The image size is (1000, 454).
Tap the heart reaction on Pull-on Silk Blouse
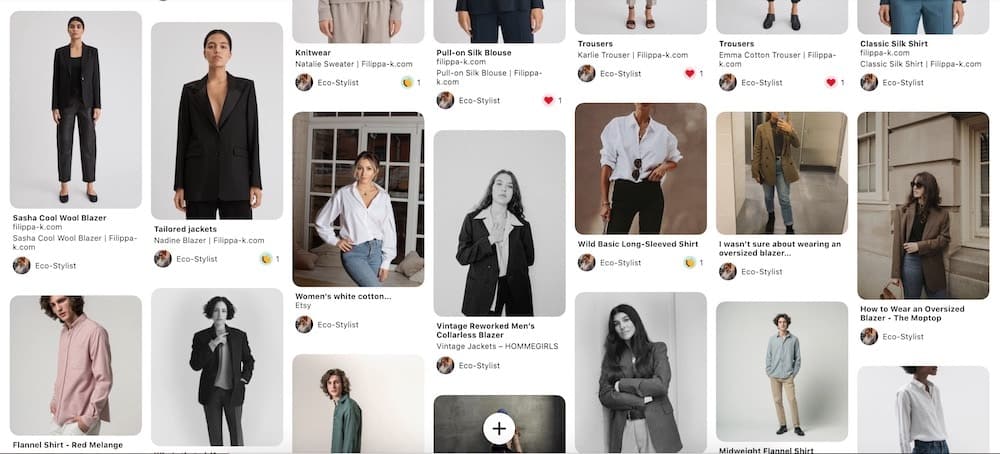click(548, 100)
